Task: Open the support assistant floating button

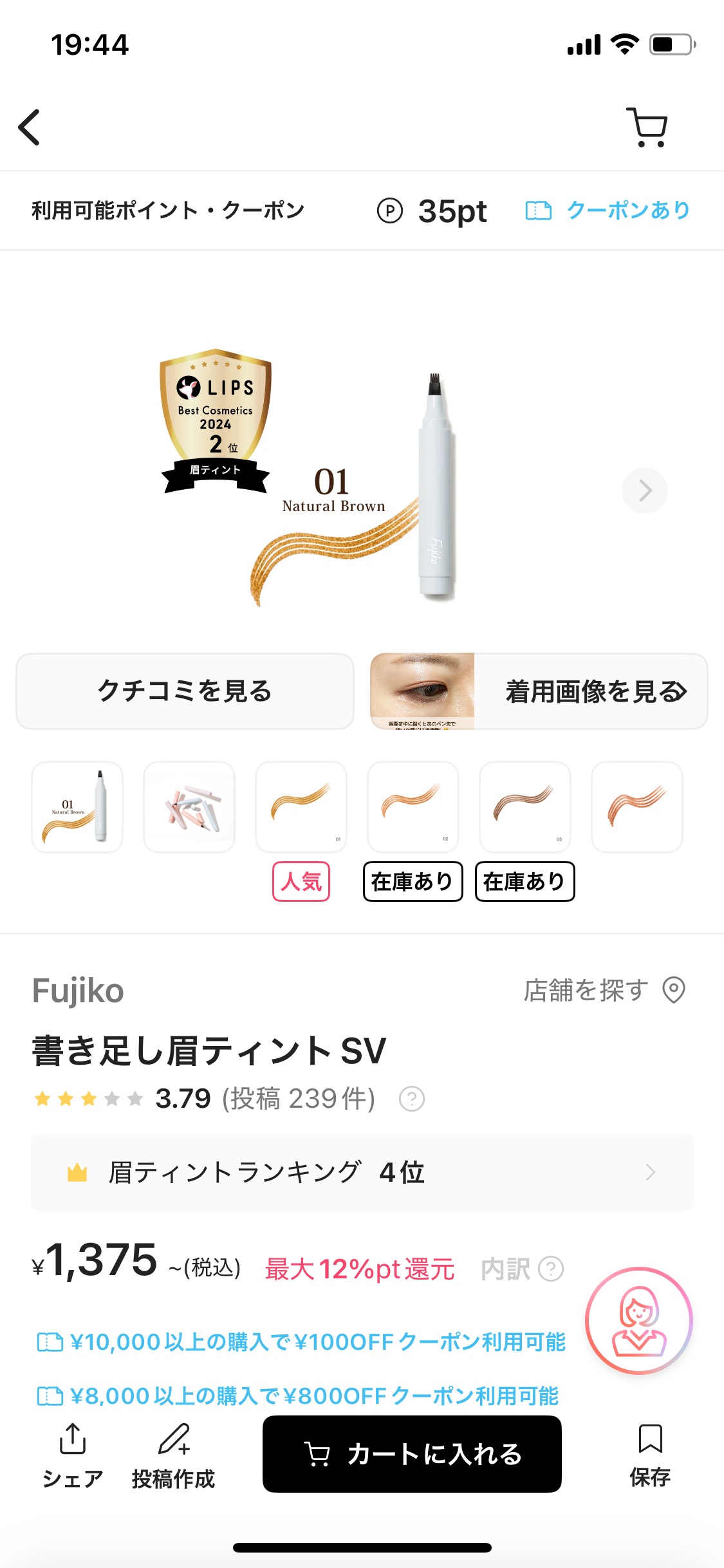Action: [x=638, y=1320]
